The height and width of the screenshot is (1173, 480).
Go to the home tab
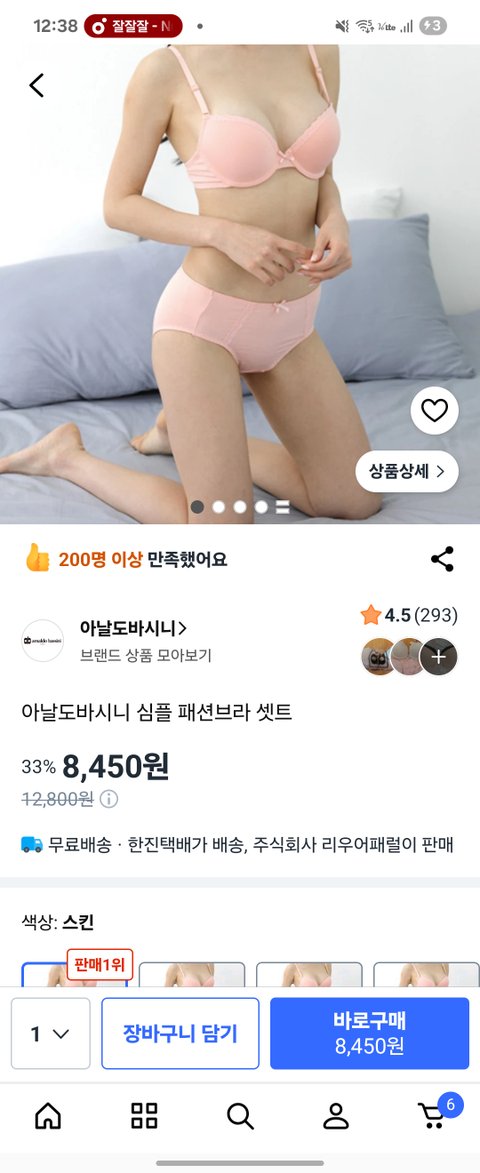coord(48,1116)
